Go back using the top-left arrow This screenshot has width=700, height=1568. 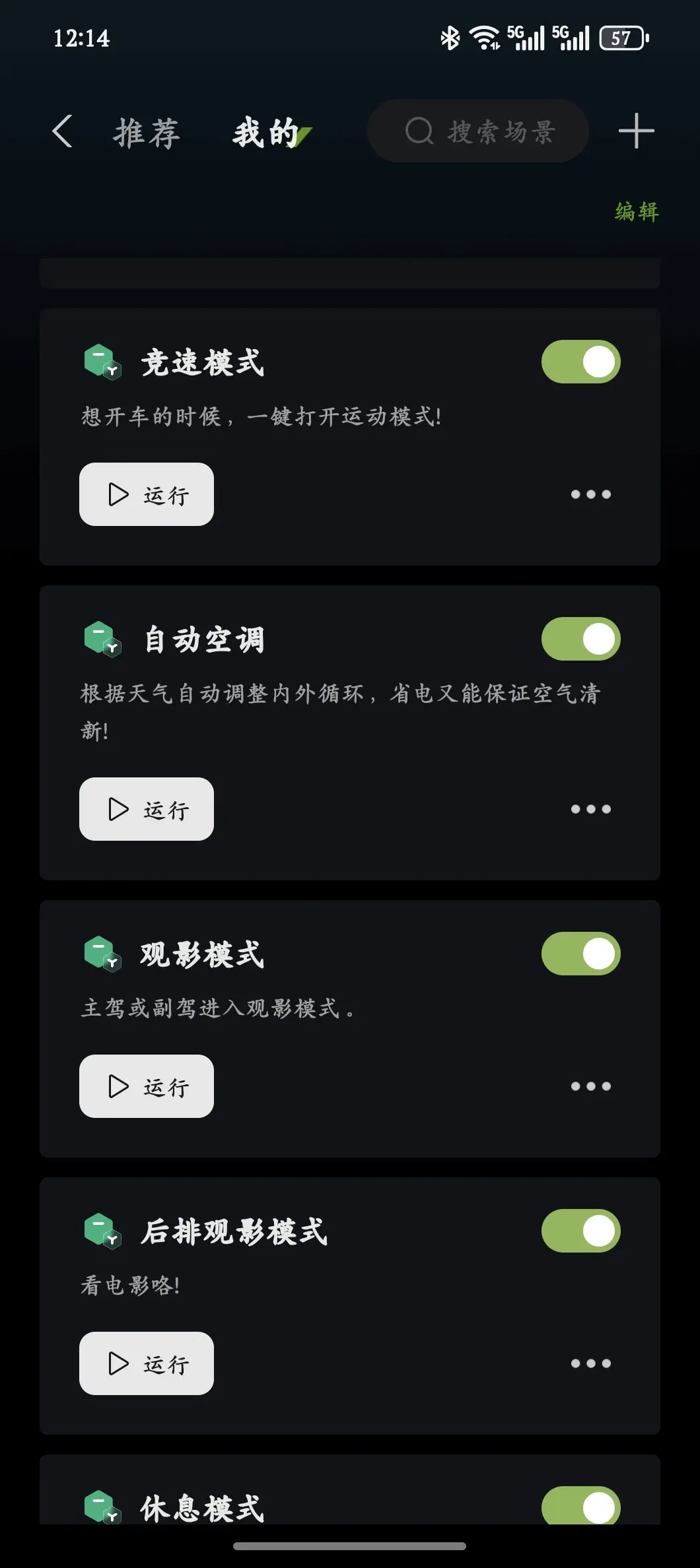[62, 131]
